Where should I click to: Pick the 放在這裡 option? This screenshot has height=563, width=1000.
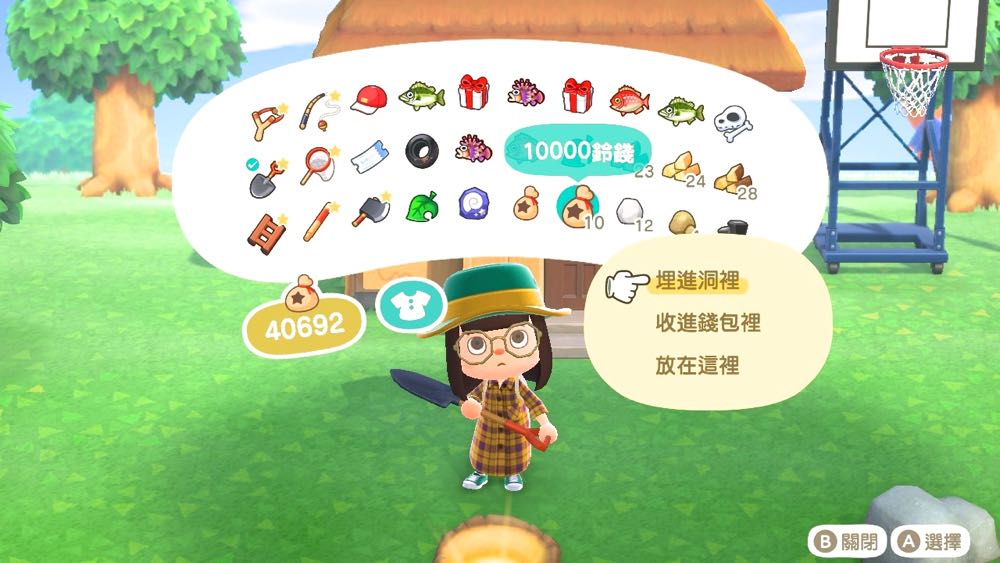tap(697, 366)
